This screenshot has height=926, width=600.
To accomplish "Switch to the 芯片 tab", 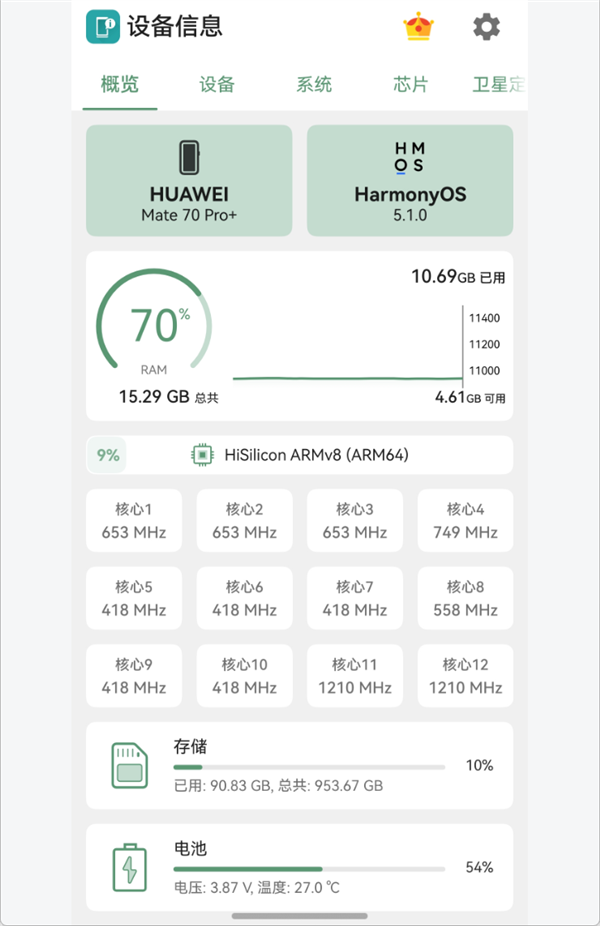I will pyautogui.click(x=410, y=84).
